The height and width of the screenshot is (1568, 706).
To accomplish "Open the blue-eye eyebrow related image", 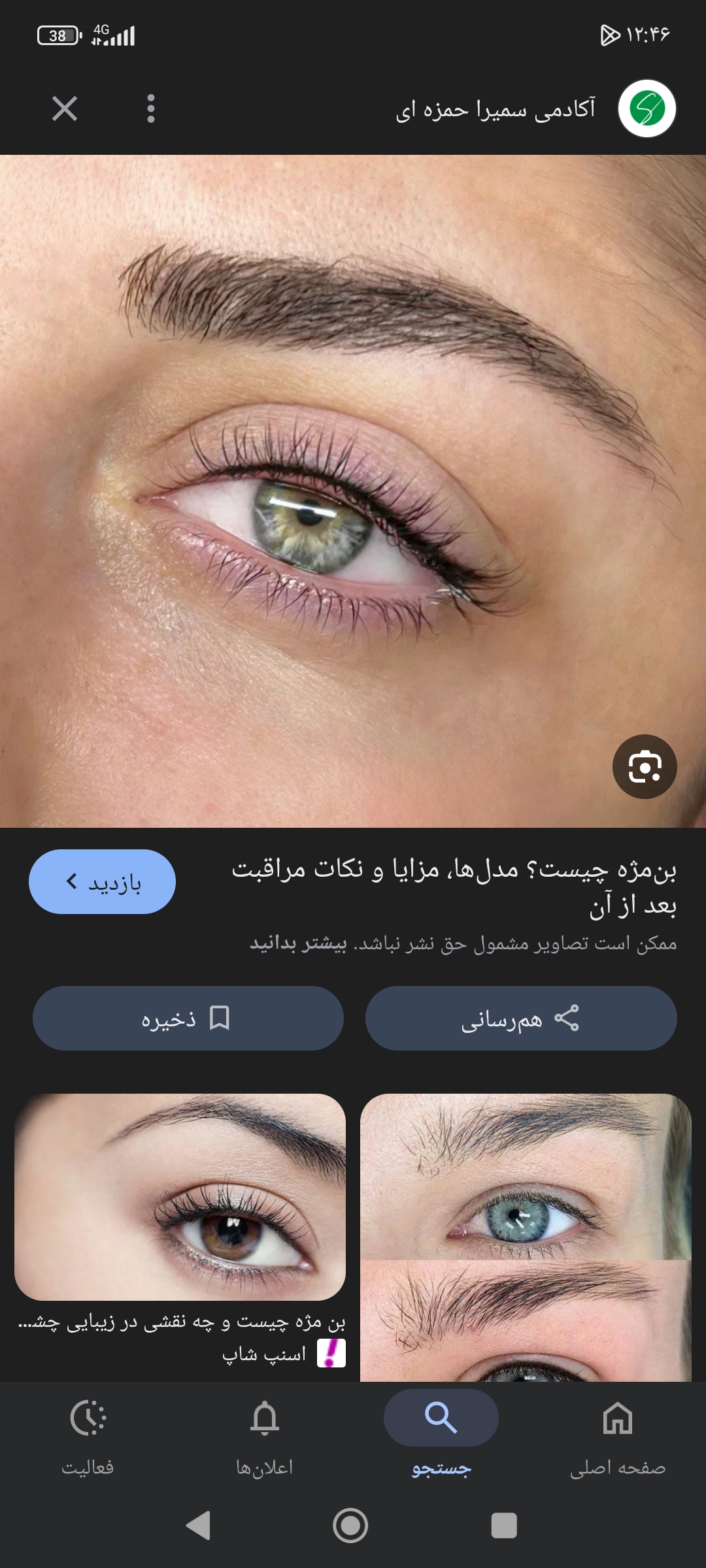I will [526, 1235].
